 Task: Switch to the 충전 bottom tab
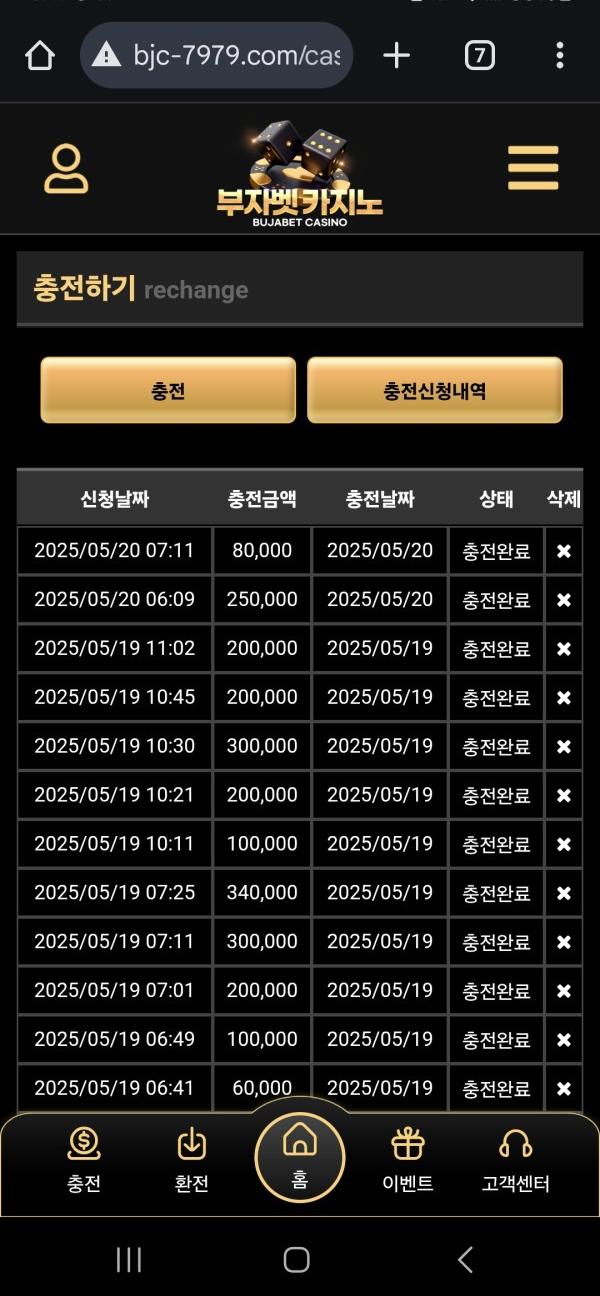(x=84, y=1160)
